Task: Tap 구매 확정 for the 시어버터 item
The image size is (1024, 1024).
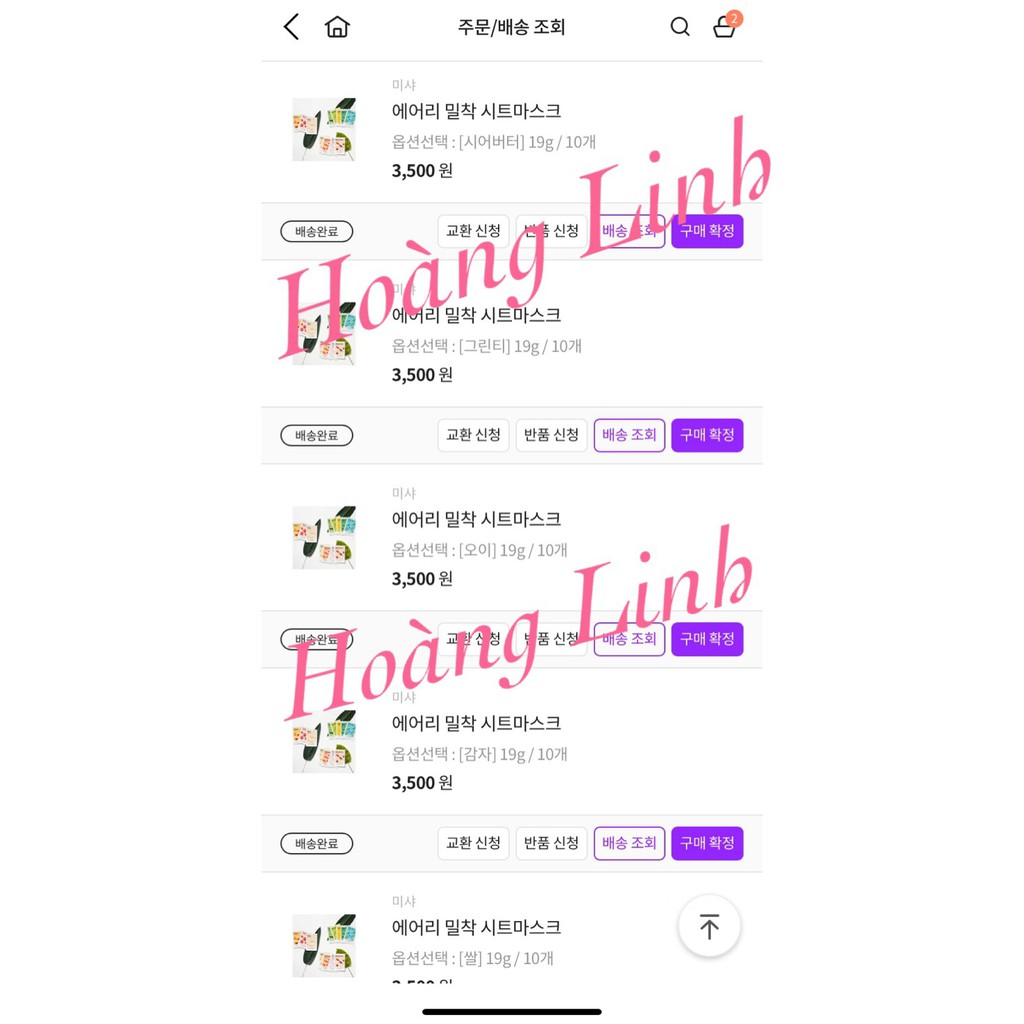Action: (707, 231)
